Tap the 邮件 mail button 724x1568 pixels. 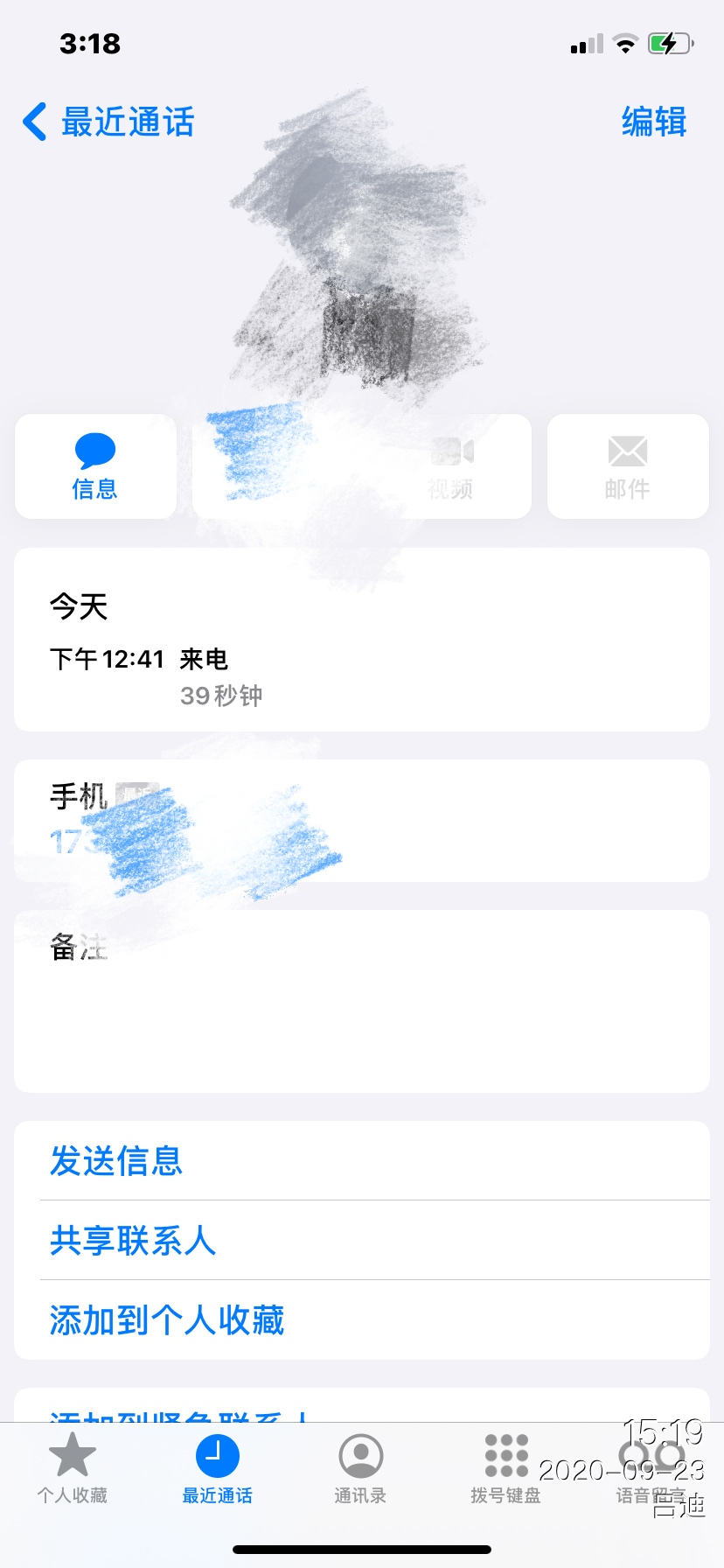point(627,466)
